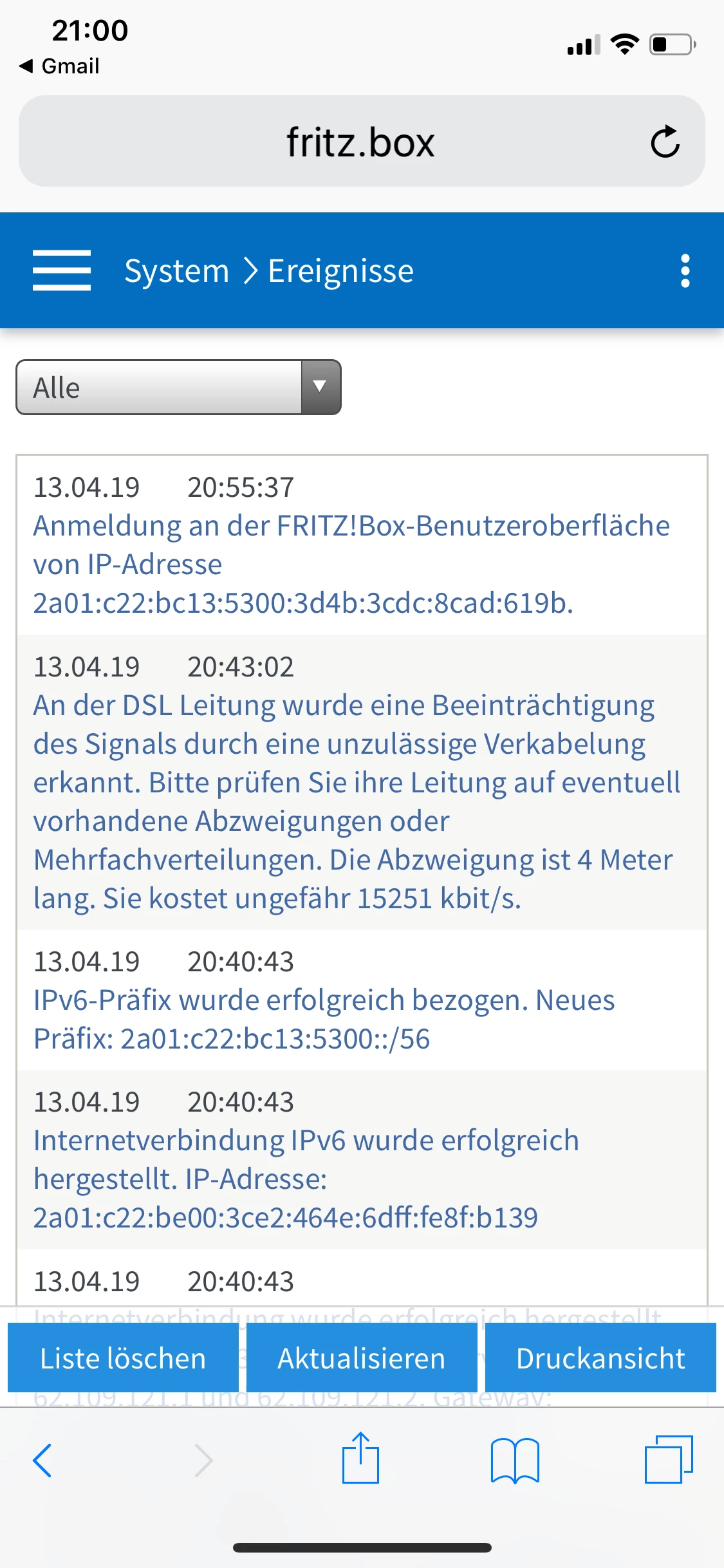Go back in Safari
The width and height of the screenshot is (724, 1568).
[x=42, y=1460]
